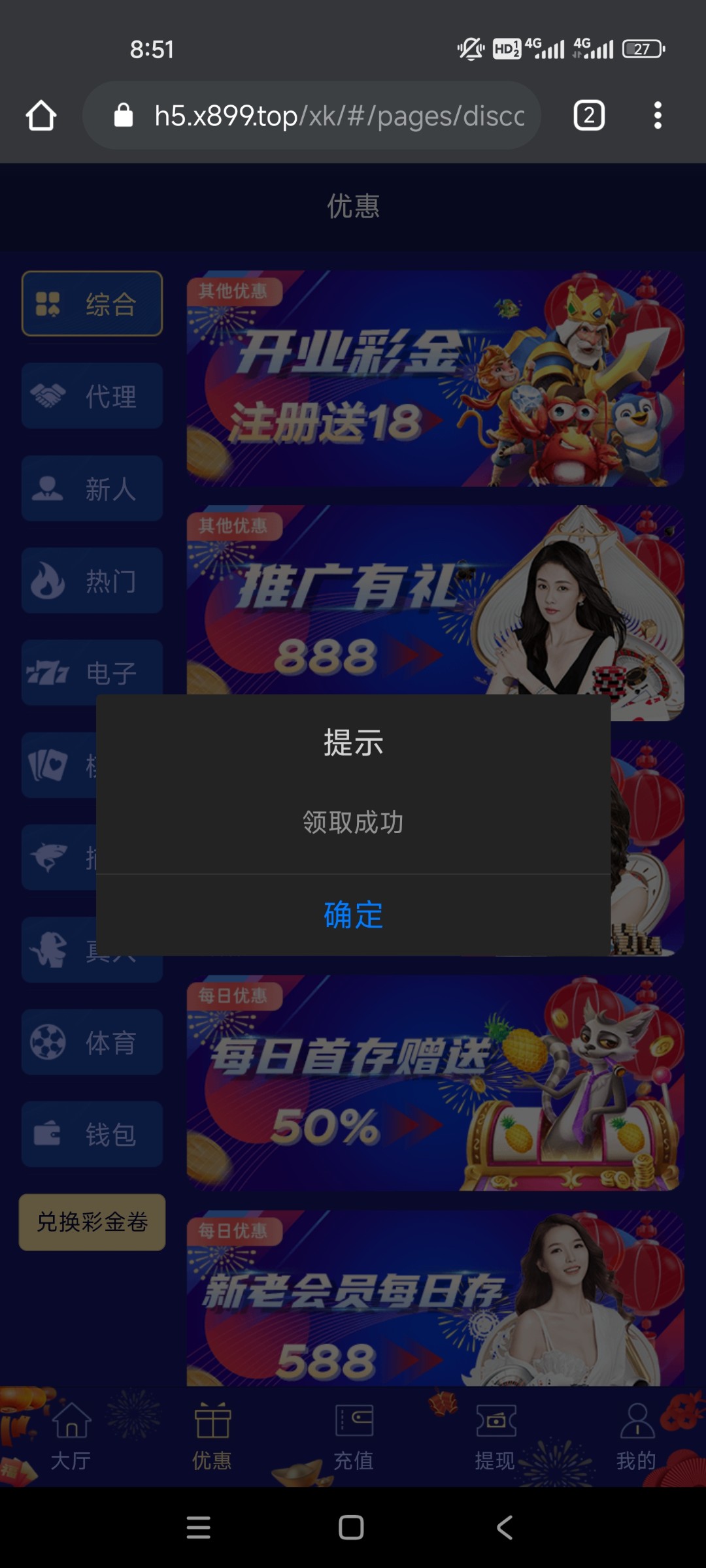Open the browser tab switcher

click(x=589, y=116)
